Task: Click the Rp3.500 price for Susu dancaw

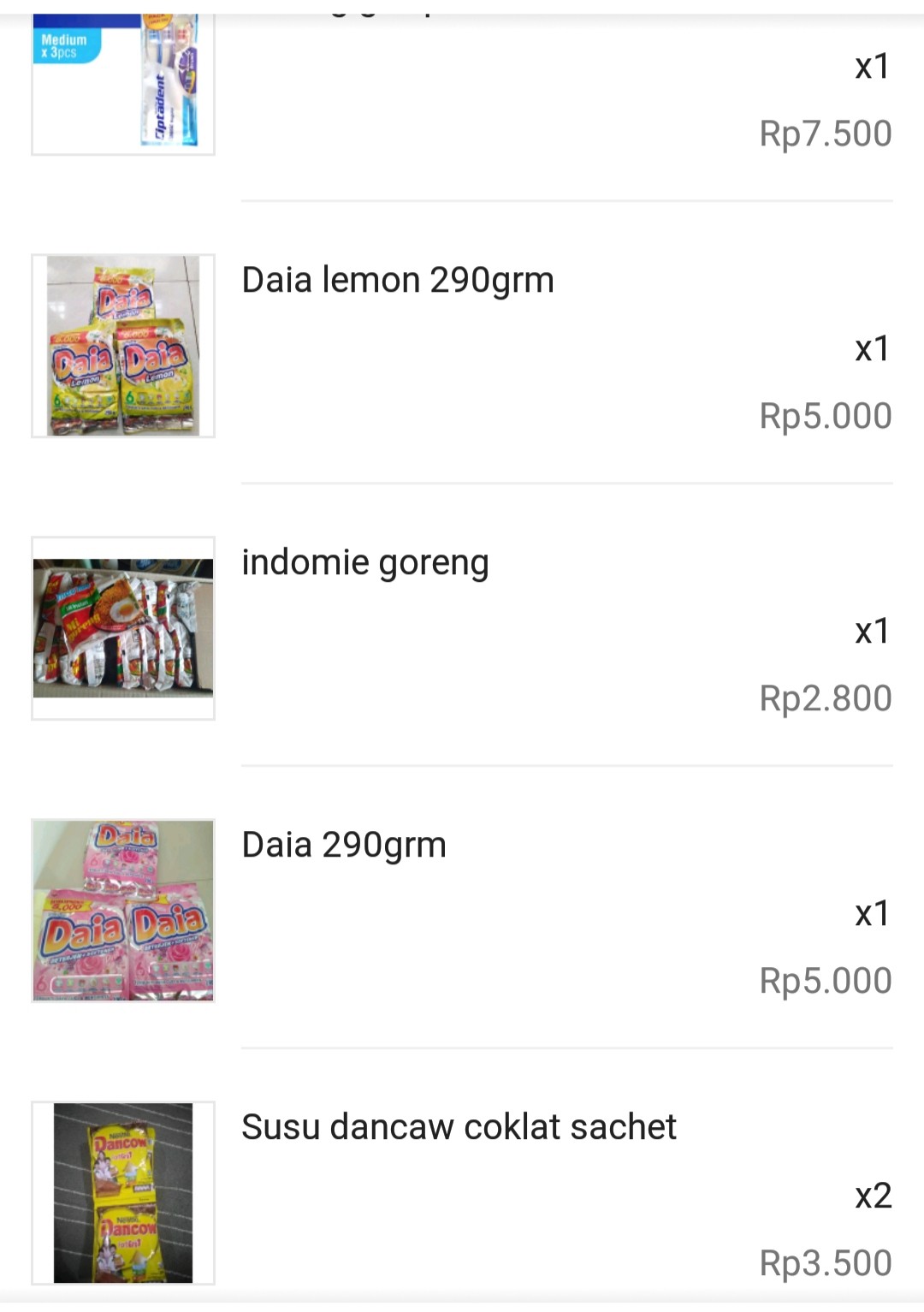Action: pyautogui.click(x=824, y=1261)
